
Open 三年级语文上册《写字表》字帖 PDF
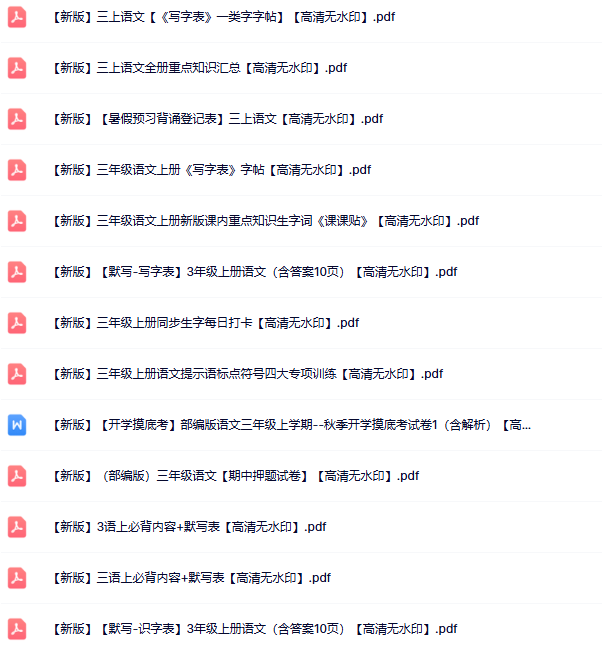(210, 170)
